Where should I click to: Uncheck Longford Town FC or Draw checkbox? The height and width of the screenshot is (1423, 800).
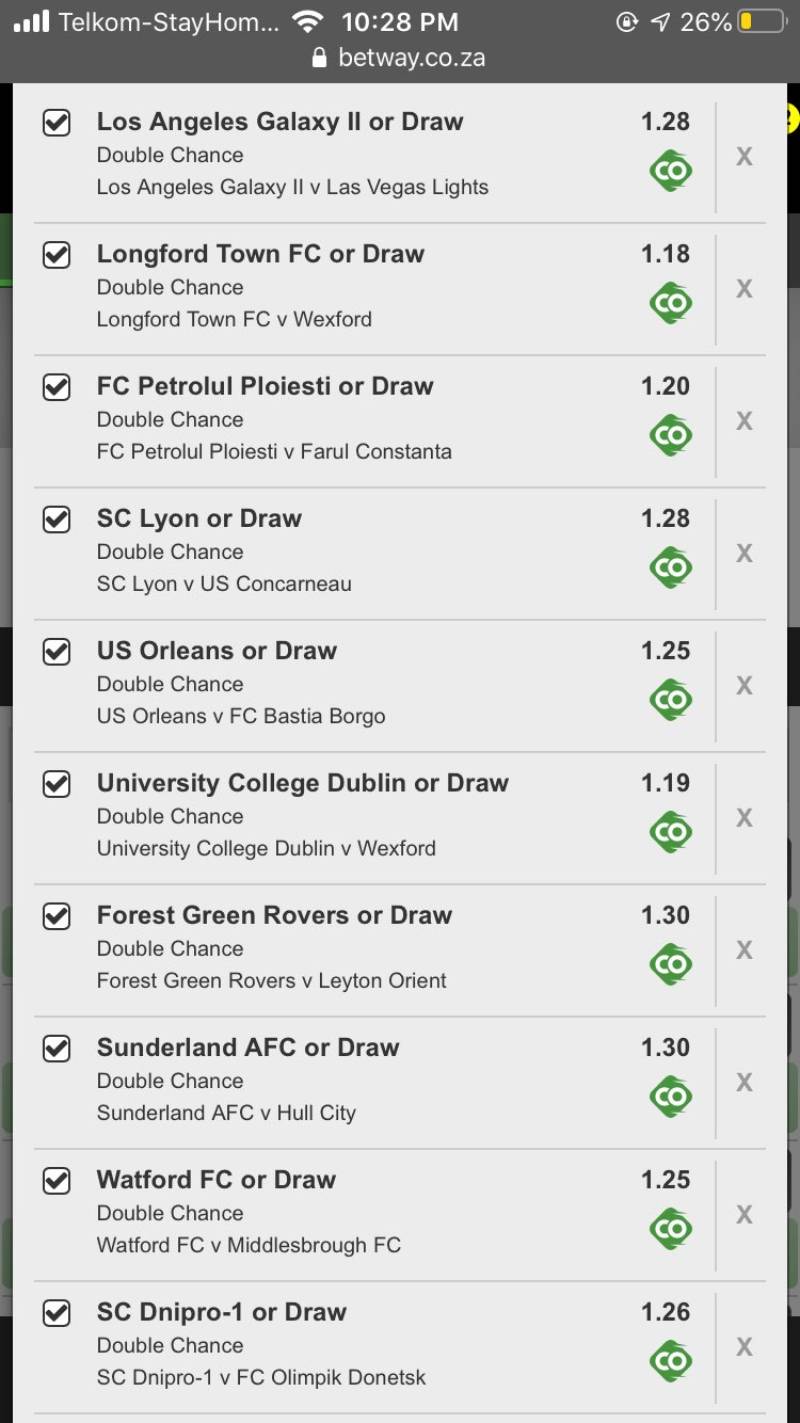[x=57, y=255]
